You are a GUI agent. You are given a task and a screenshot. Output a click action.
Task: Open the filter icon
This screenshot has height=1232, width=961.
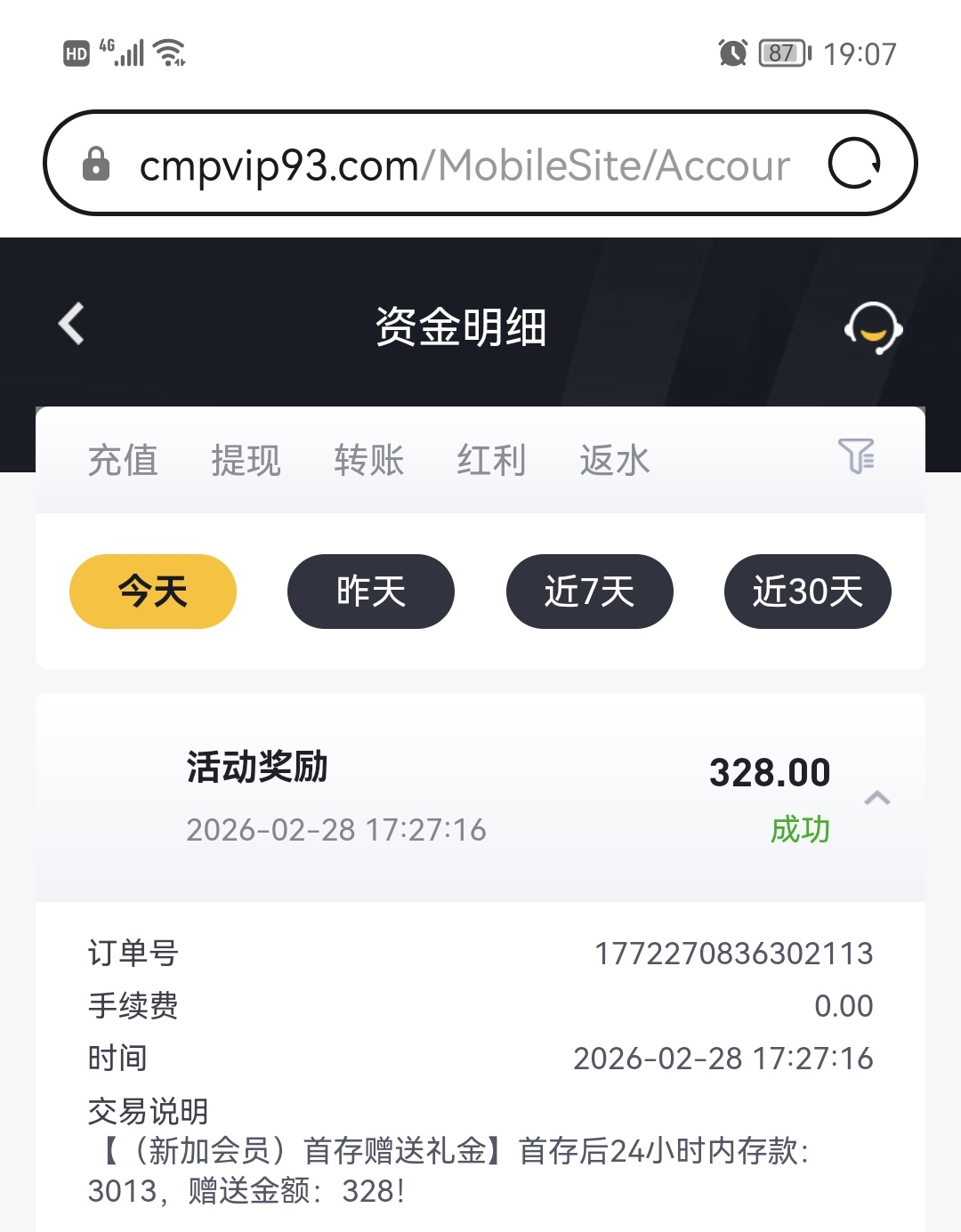[x=856, y=457]
